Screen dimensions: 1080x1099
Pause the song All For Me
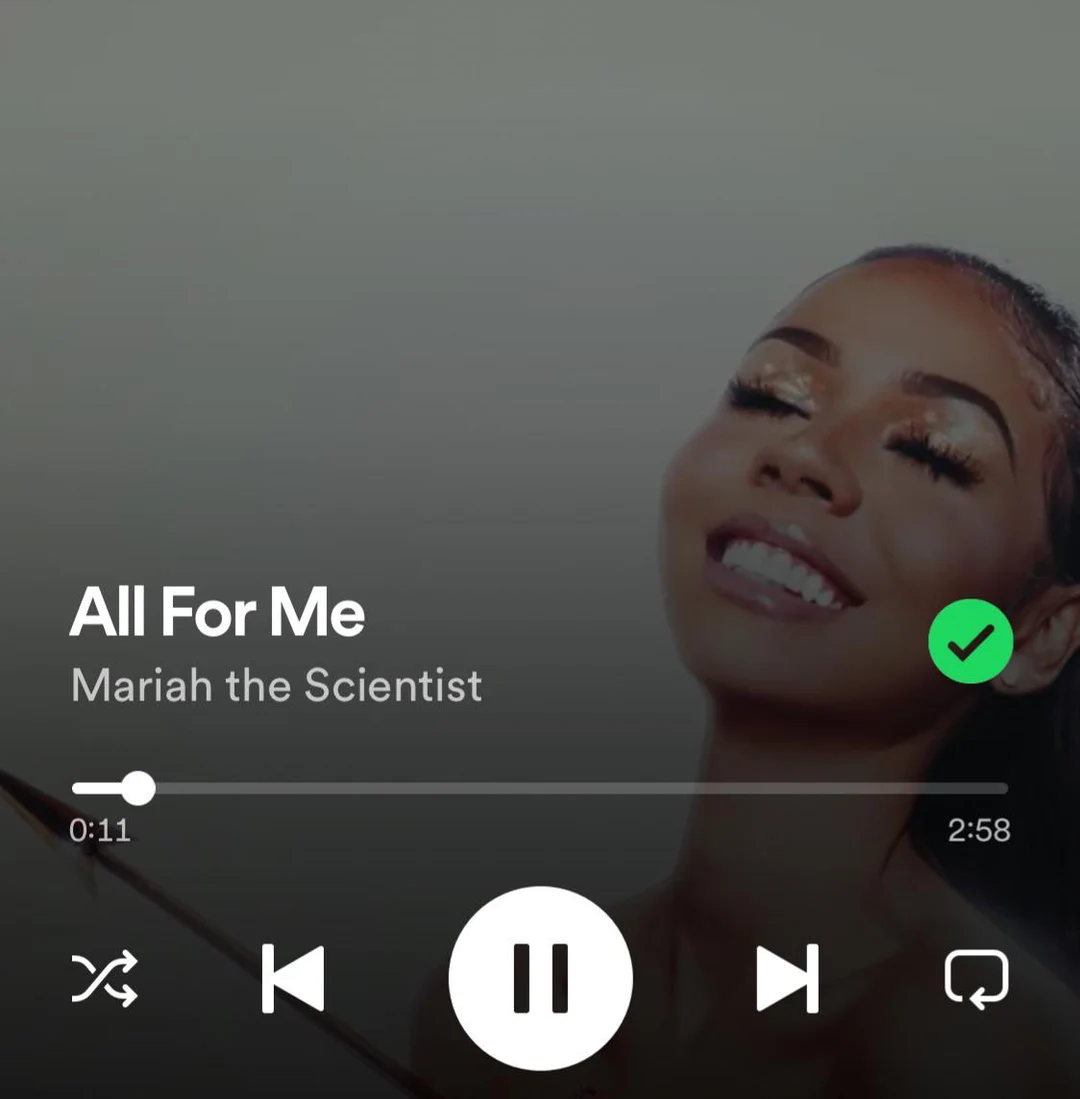click(x=540, y=977)
